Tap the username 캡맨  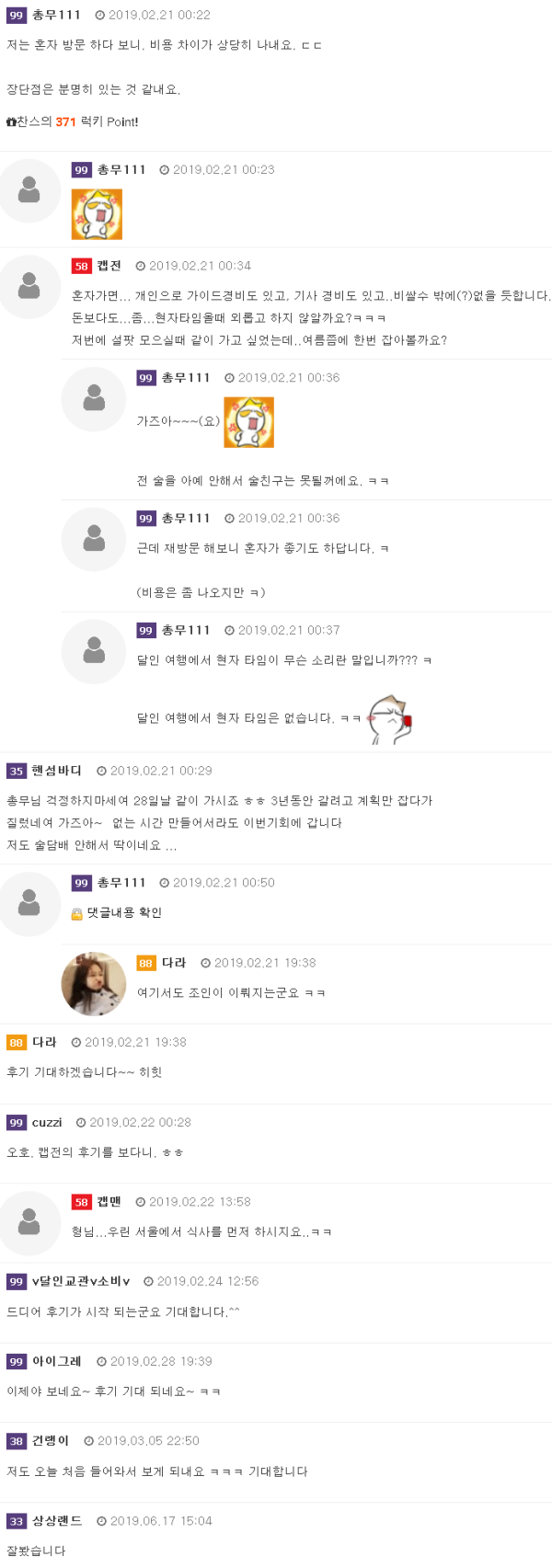pyautogui.click(x=109, y=1202)
